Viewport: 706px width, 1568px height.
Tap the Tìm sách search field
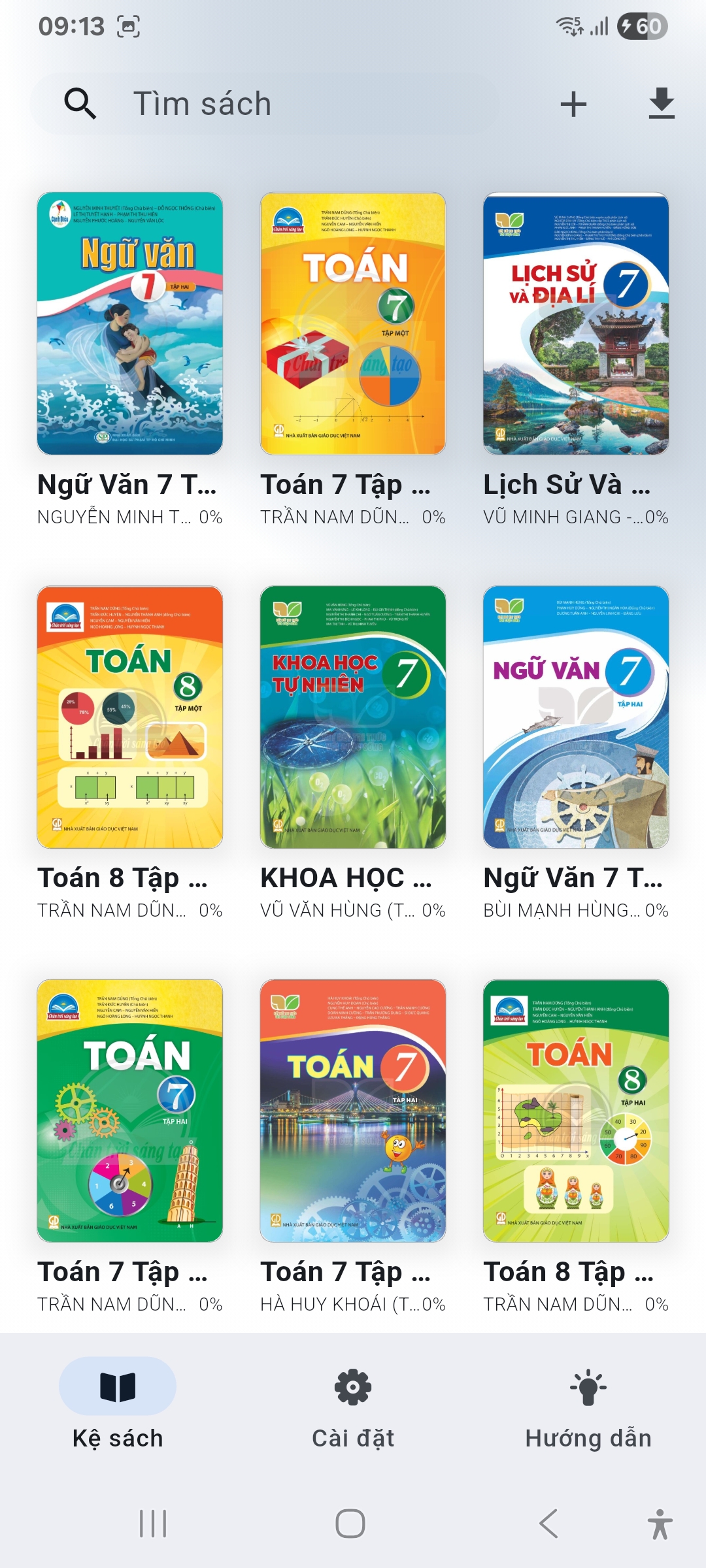coord(261,104)
